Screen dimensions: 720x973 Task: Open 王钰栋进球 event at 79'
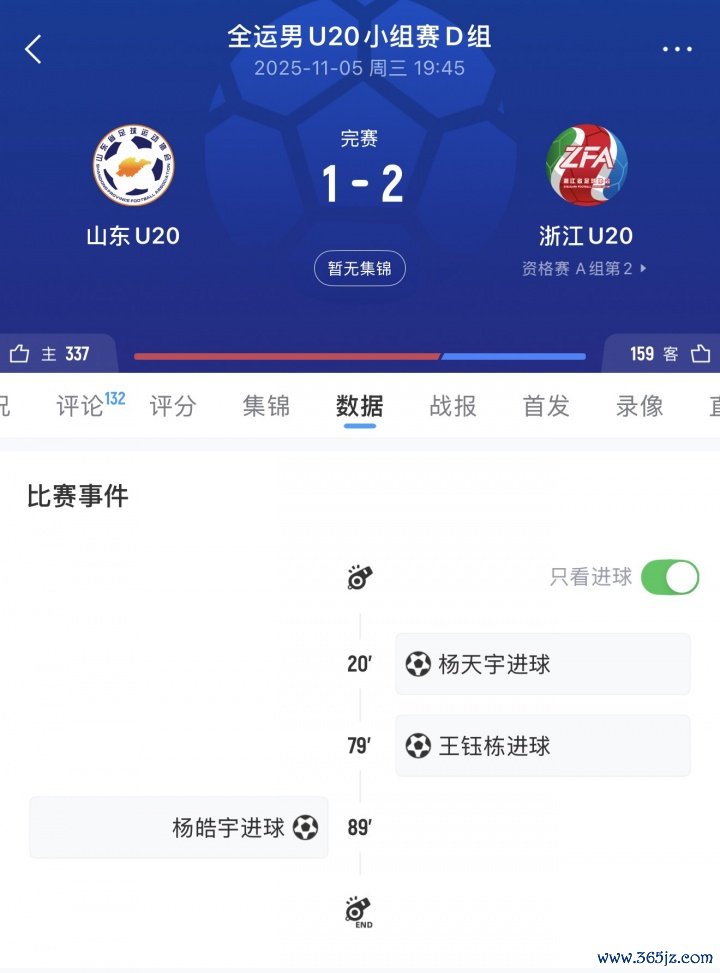pyautogui.click(x=542, y=746)
